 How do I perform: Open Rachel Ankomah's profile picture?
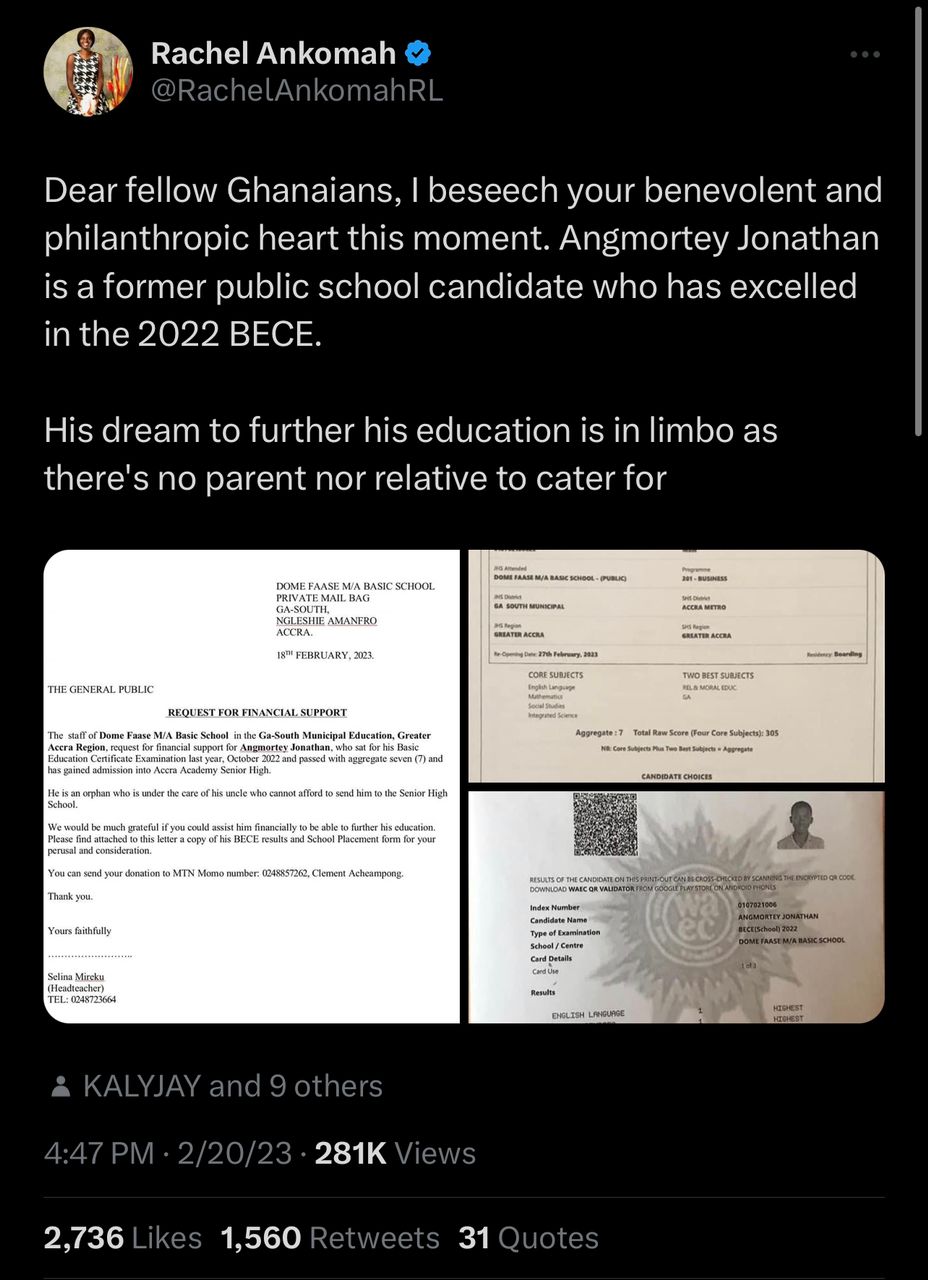coord(88,71)
